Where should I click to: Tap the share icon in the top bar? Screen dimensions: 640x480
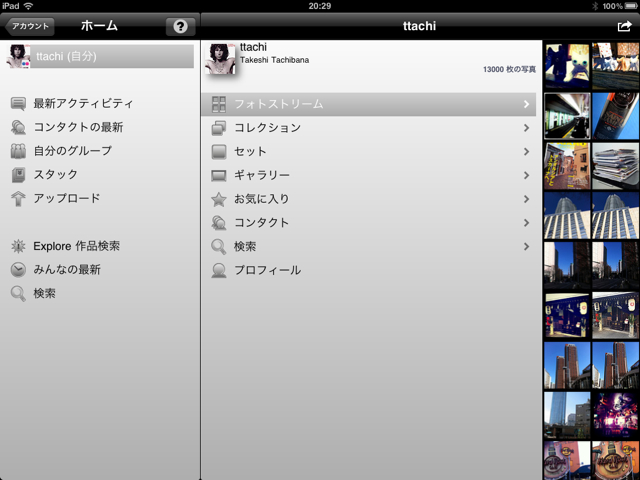[x=624, y=26]
